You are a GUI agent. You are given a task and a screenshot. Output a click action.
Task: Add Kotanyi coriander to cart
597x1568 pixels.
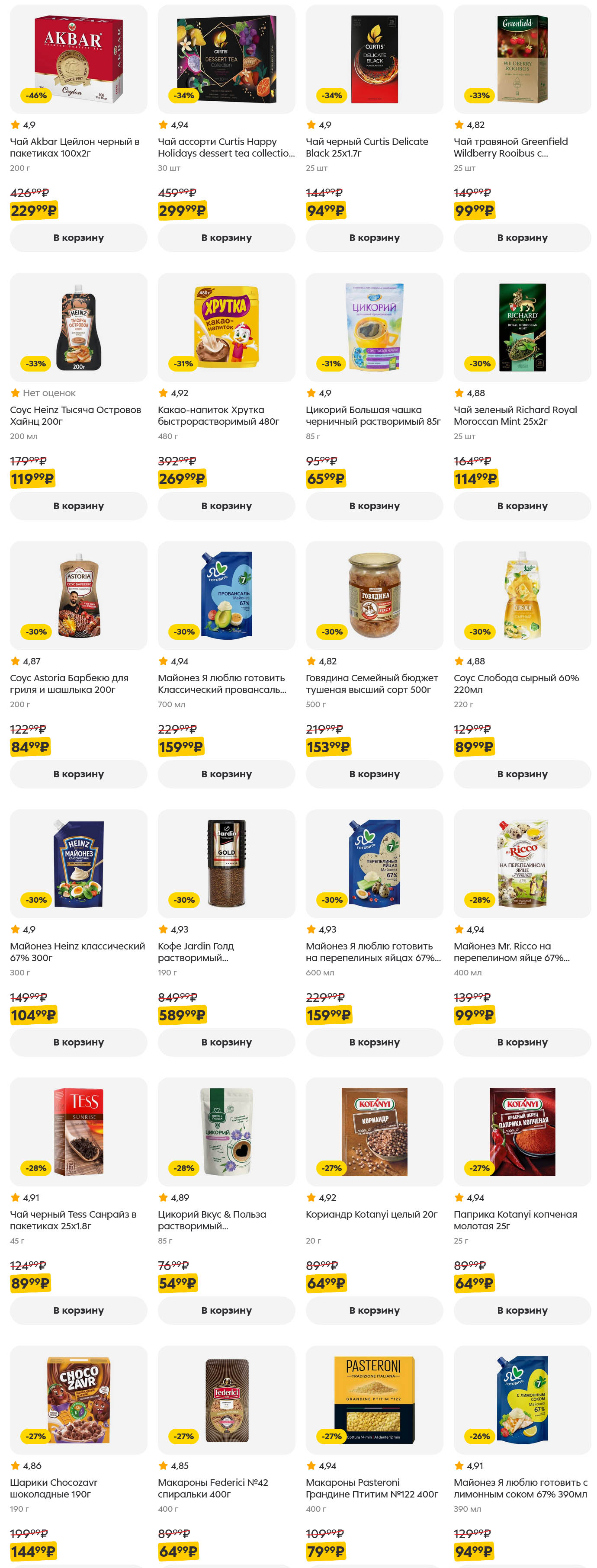pos(374,1310)
